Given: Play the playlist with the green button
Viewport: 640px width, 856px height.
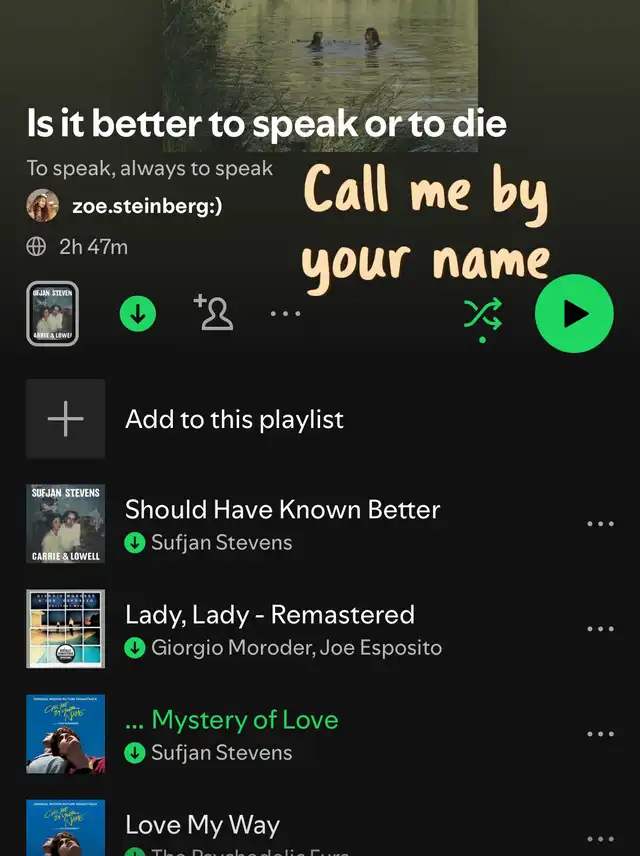Looking at the screenshot, I should [574, 314].
